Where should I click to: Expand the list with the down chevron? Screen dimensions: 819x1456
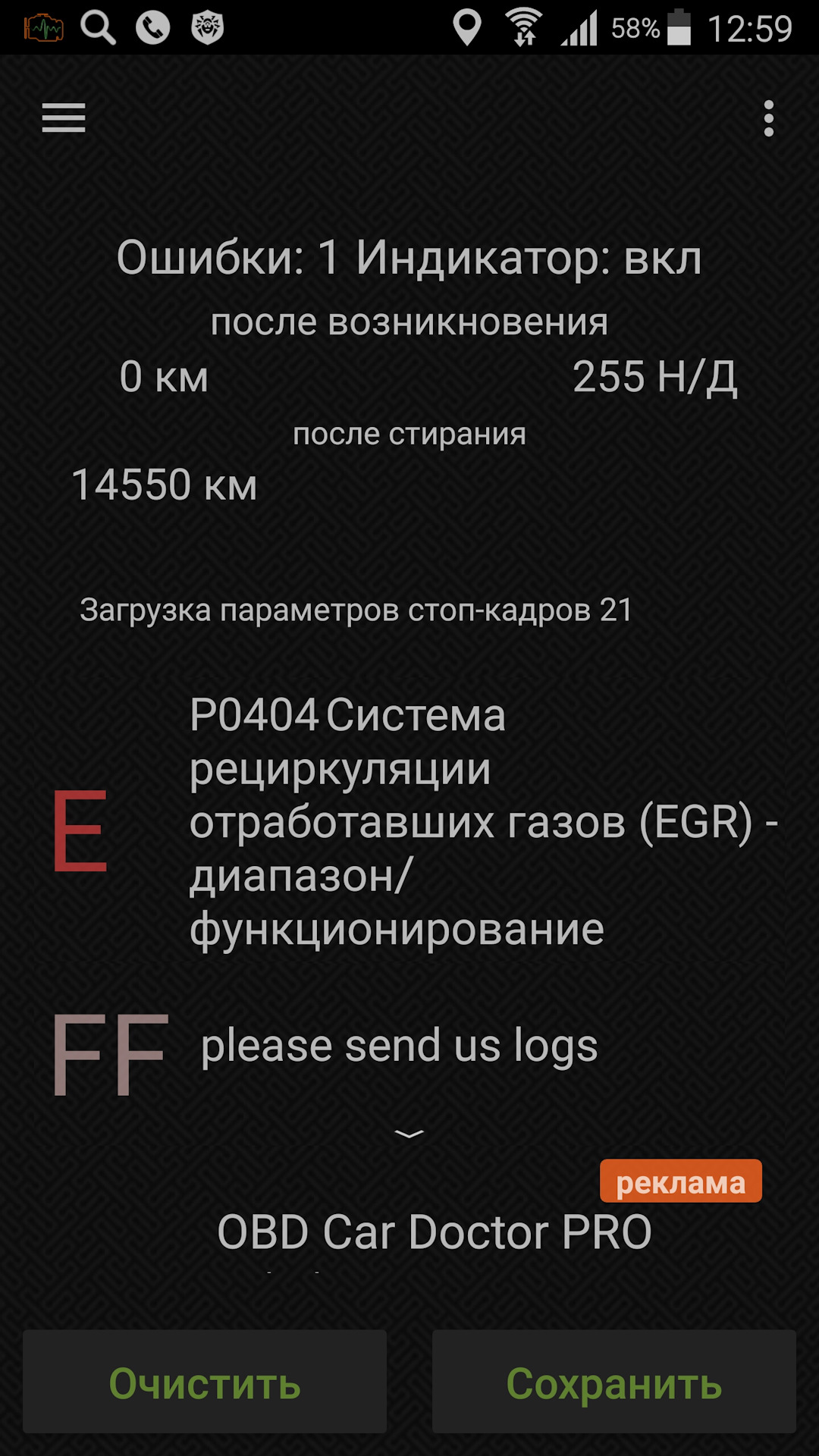pos(409,1134)
